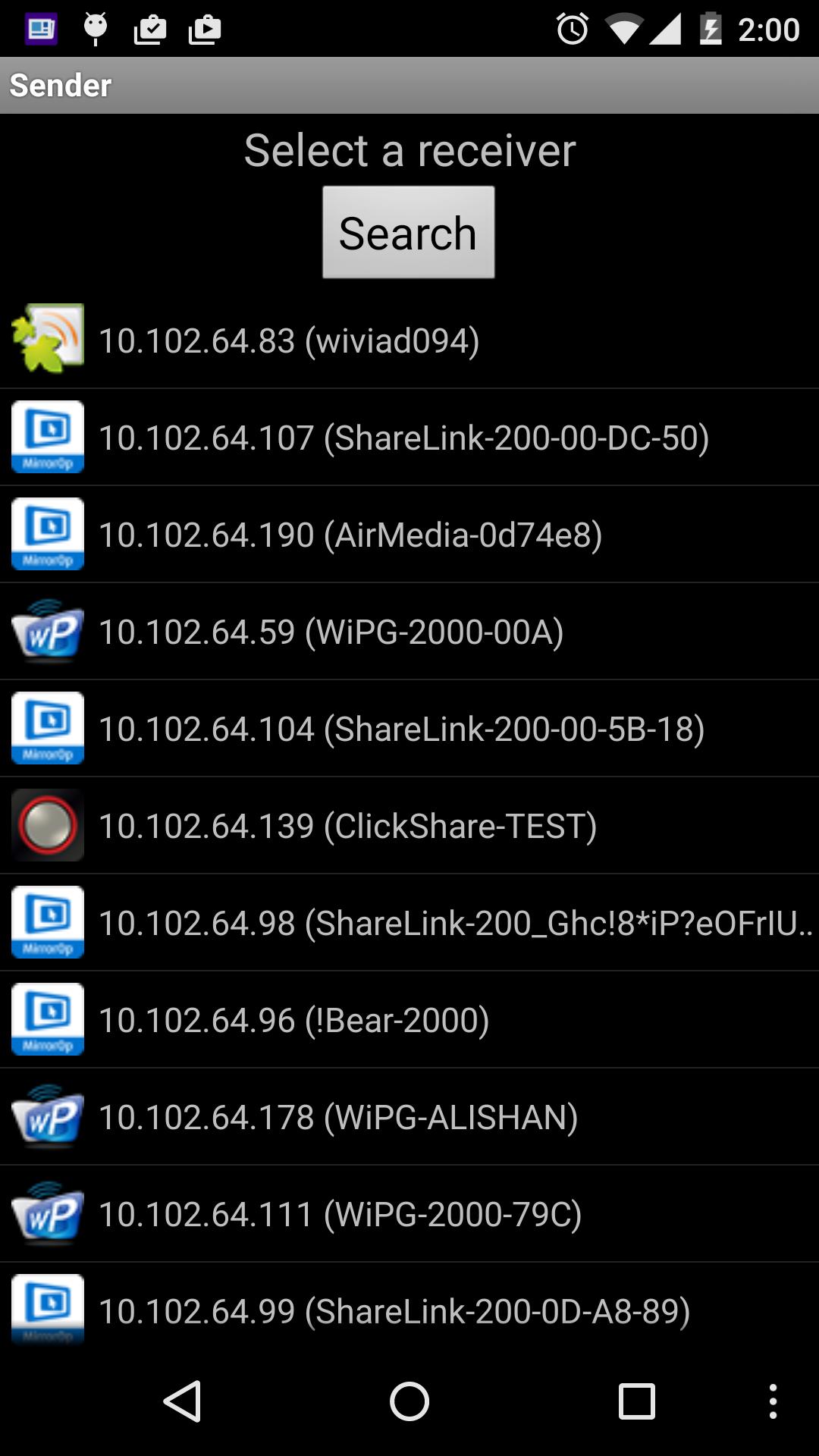Tap the MirrorOp icon beside ShareLink-200-0D-A8-89
Image resolution: width=819 pixels, height=1456 pixels.
[x=47, y=1310]
